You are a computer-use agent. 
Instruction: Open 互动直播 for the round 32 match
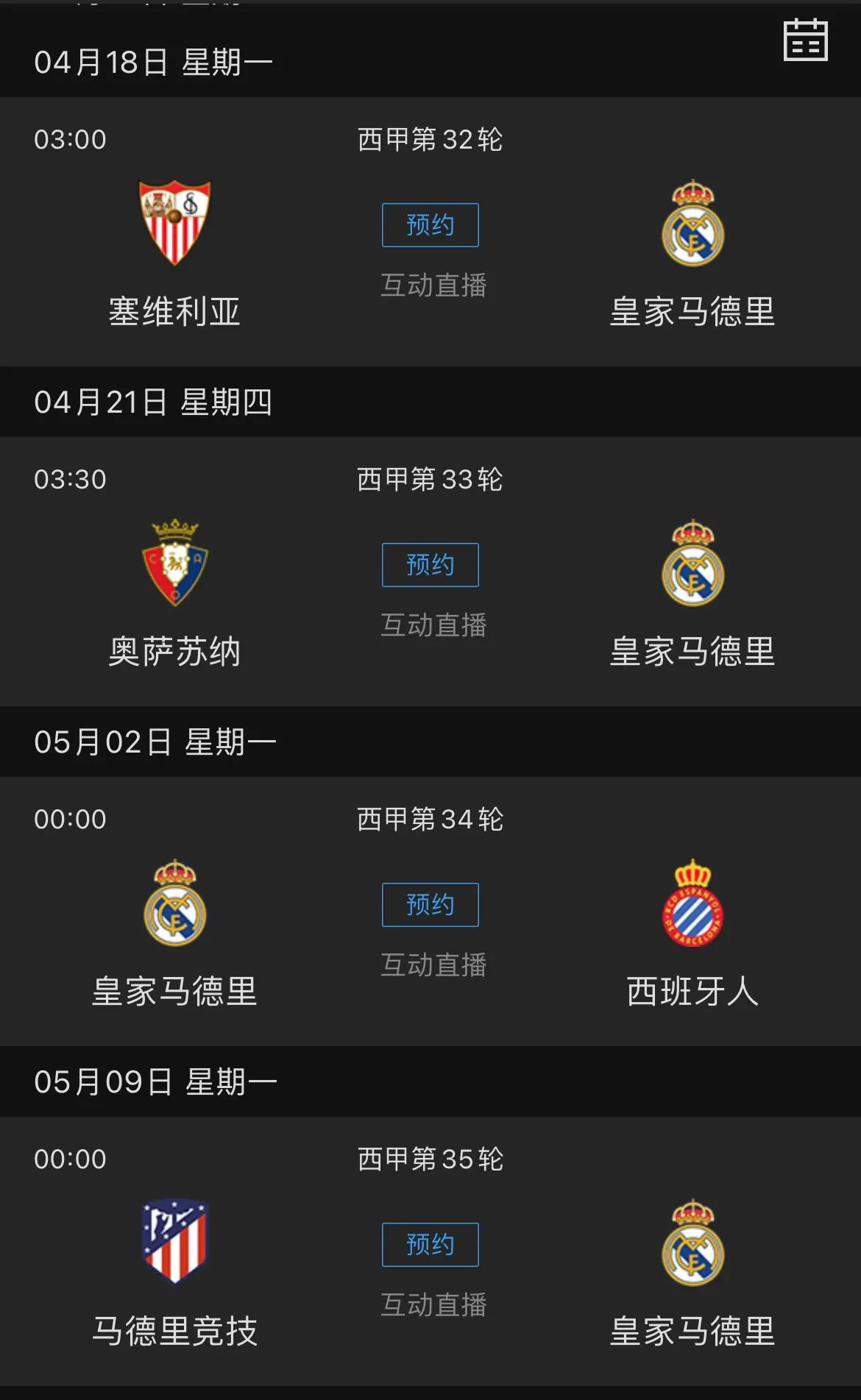click(x=433, y=287)
